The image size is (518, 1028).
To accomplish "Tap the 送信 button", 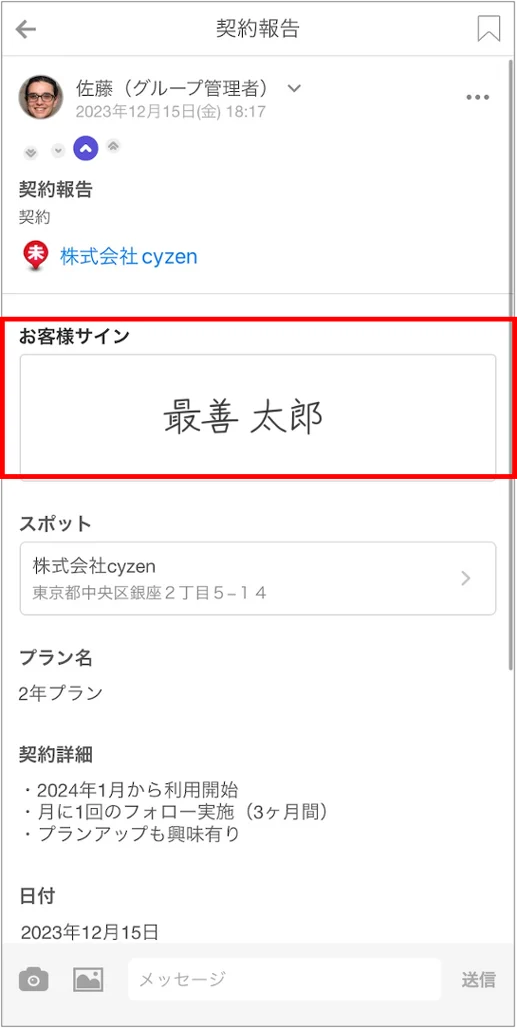I will [478, 980].
